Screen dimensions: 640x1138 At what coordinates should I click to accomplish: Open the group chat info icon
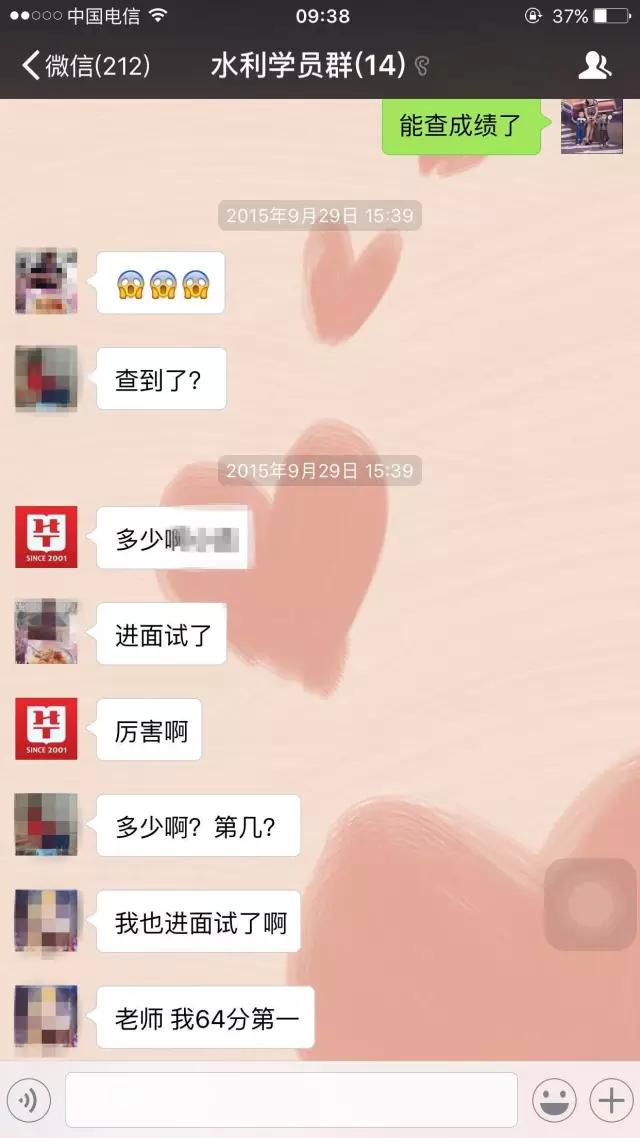[594, 66]
